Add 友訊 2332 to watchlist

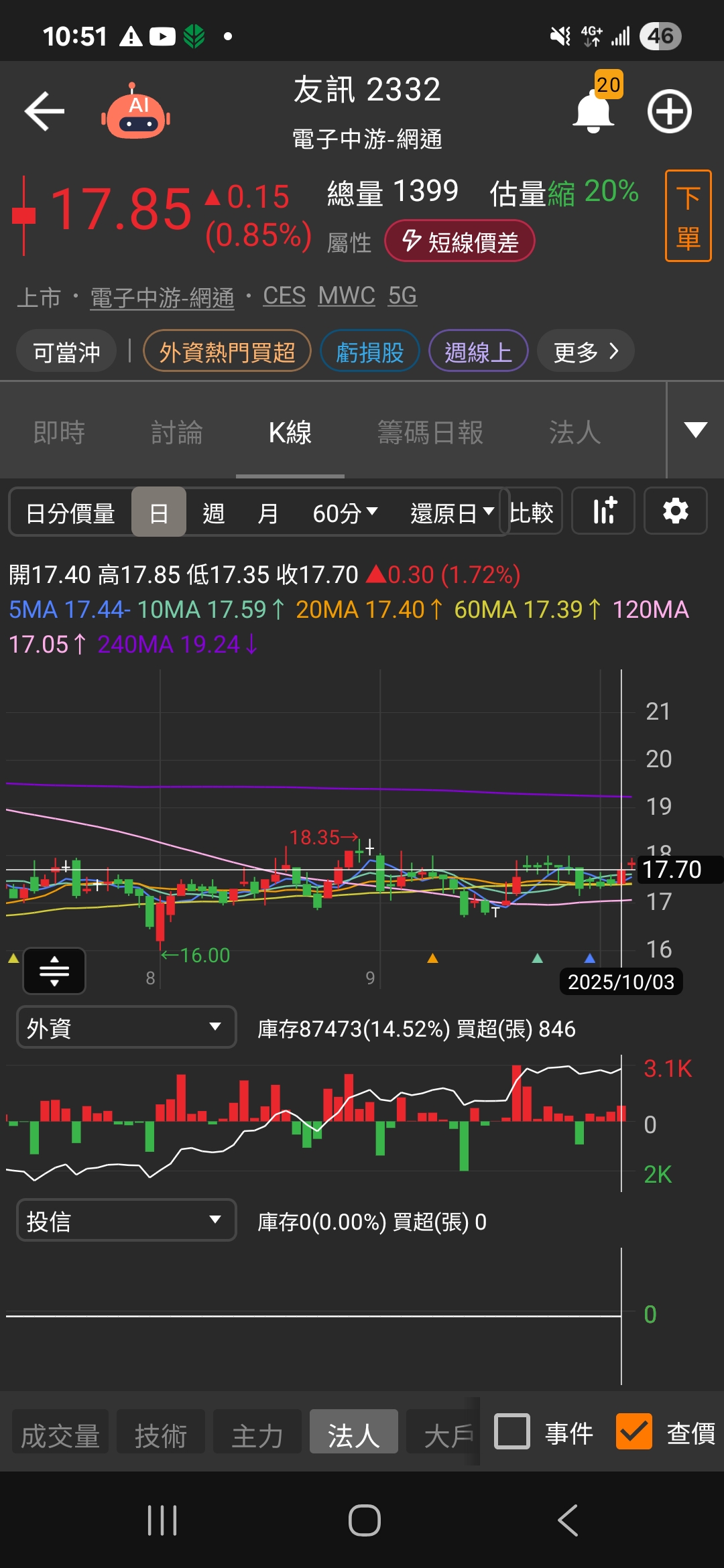[669, 111]
